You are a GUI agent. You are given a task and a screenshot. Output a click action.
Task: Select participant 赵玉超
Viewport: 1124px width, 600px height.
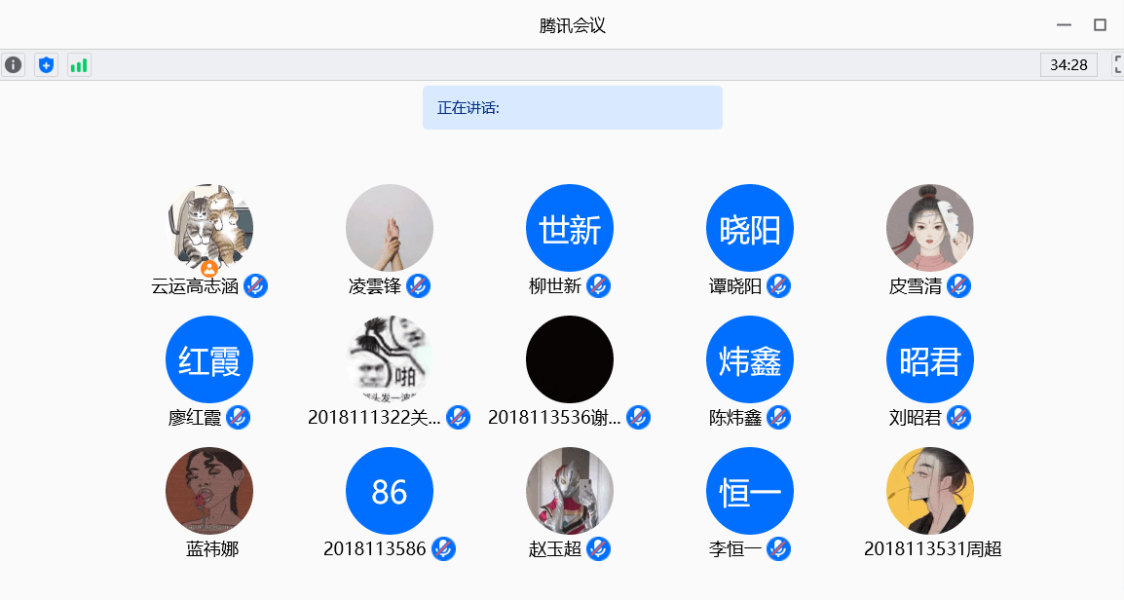tap(569, 490)
